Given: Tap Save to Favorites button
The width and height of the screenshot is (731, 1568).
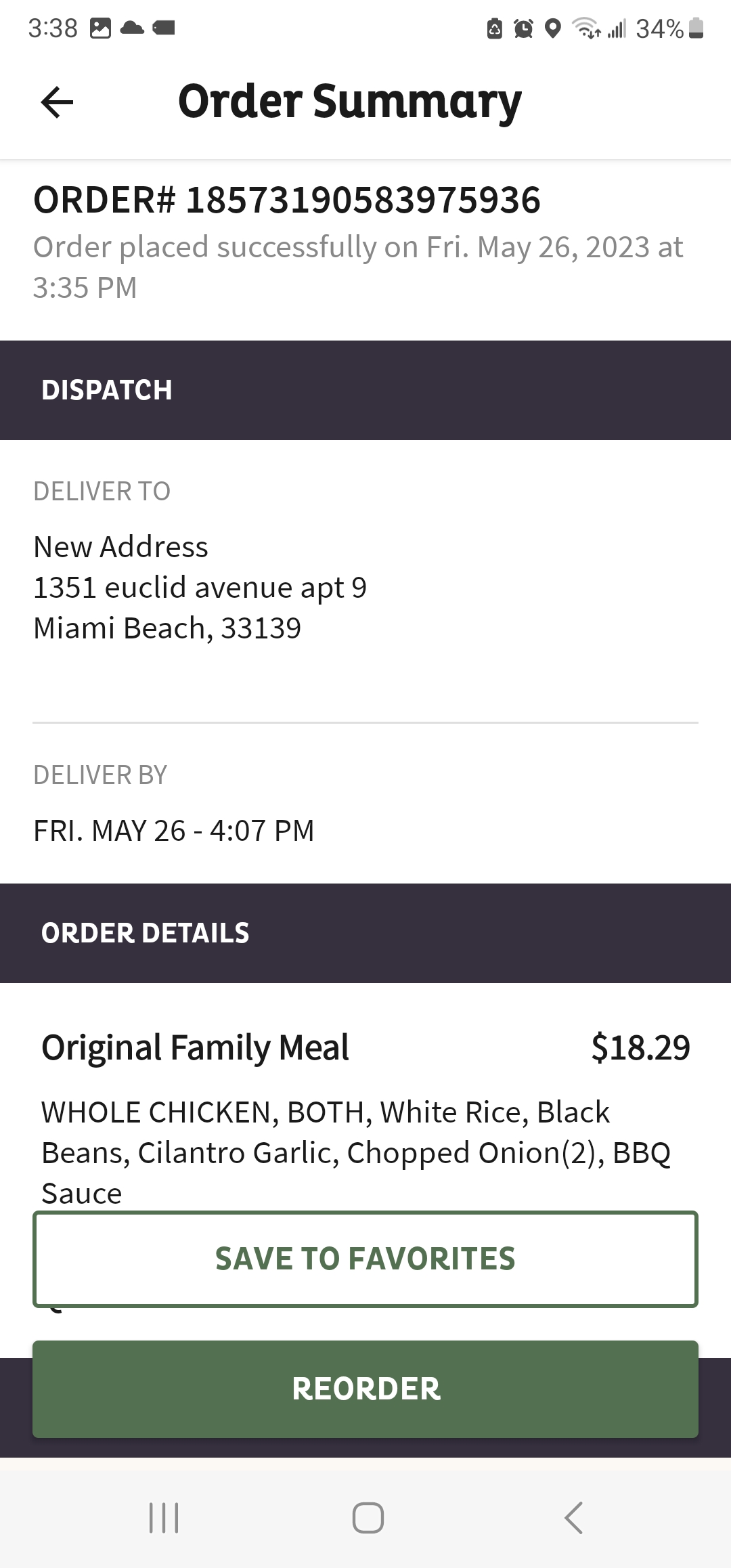Looking at the screenshot, I should [x=365, y=1259].
